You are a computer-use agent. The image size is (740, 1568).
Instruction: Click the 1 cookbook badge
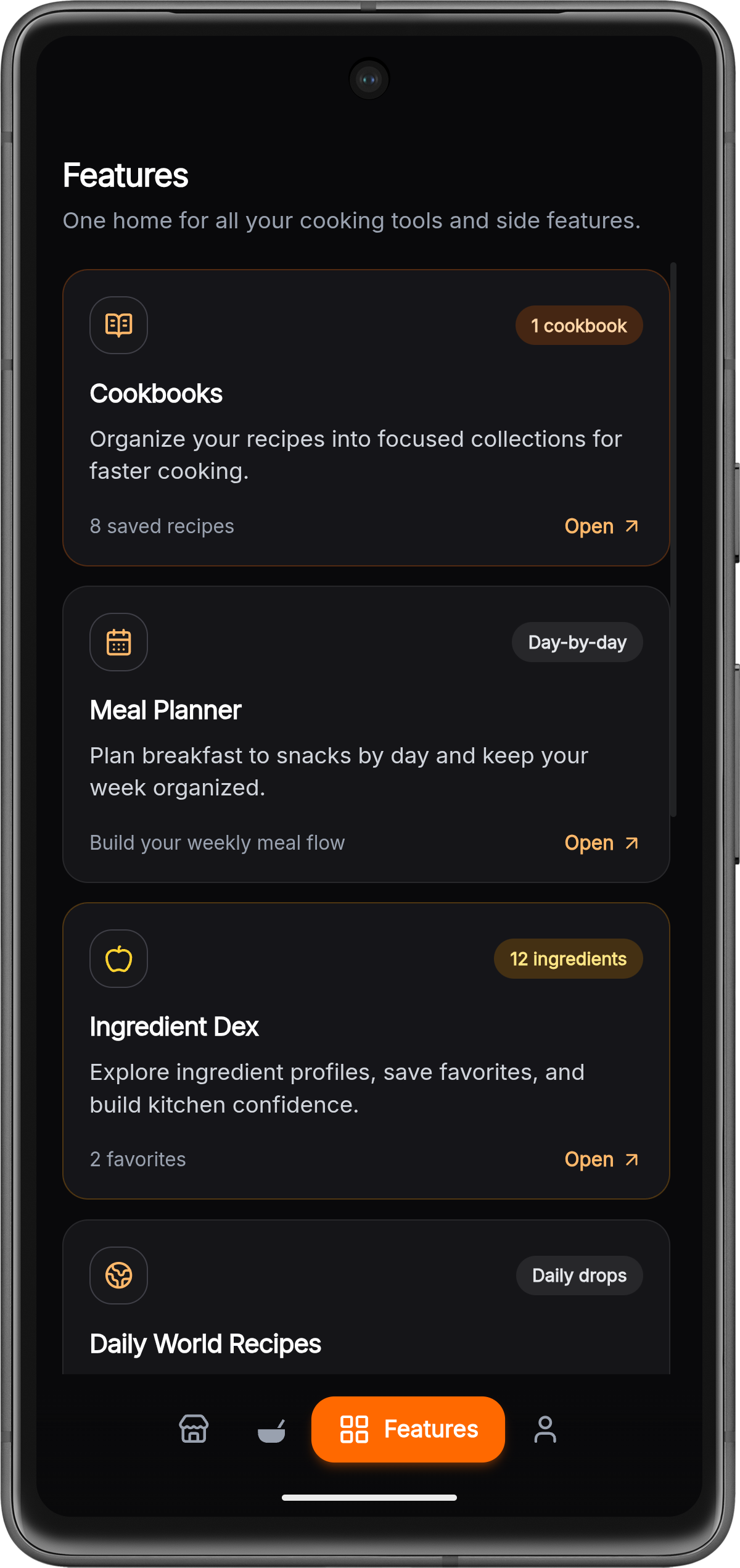click(578, 325)
